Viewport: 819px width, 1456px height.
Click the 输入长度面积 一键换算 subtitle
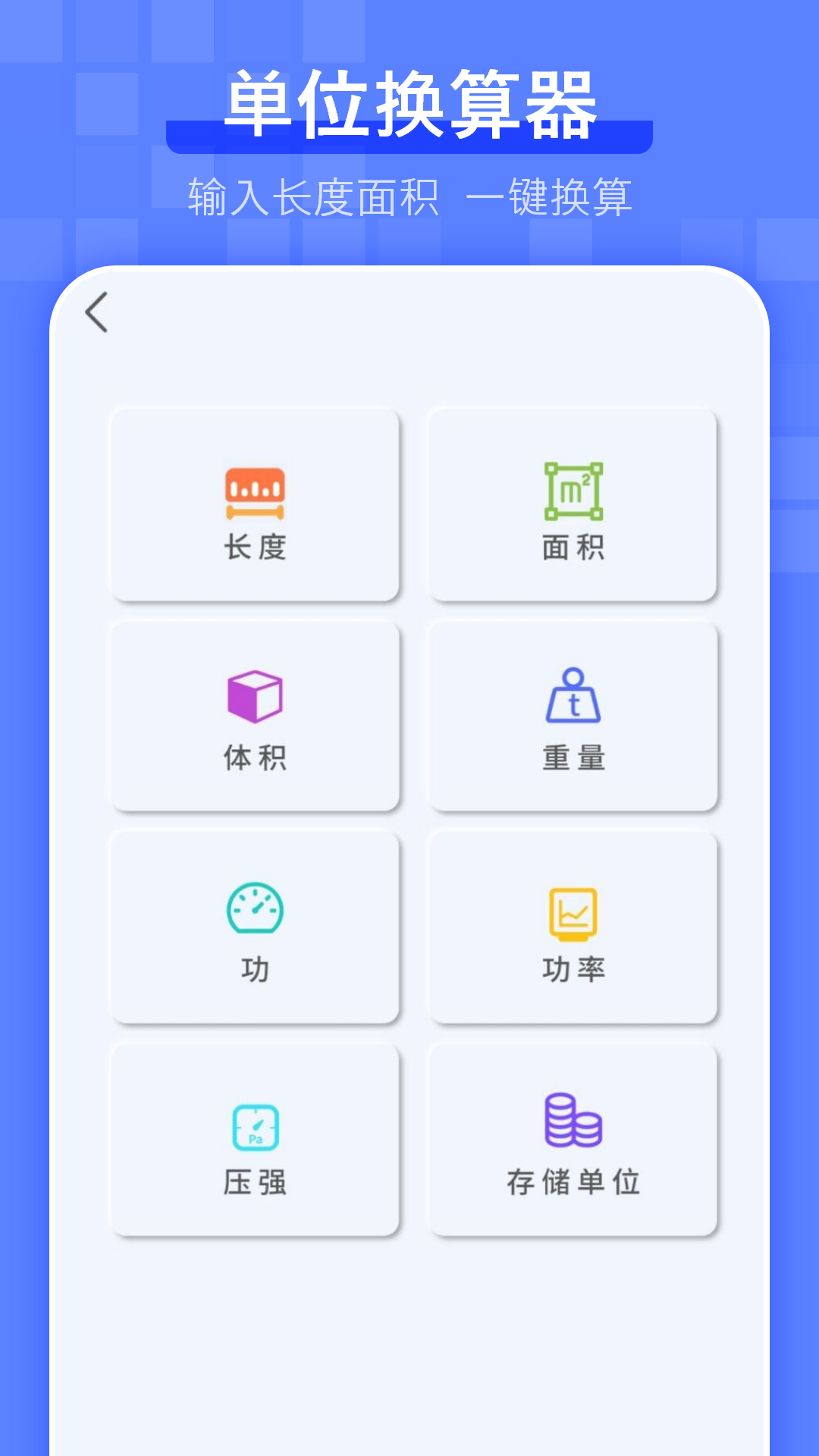(x=409, y=196)
